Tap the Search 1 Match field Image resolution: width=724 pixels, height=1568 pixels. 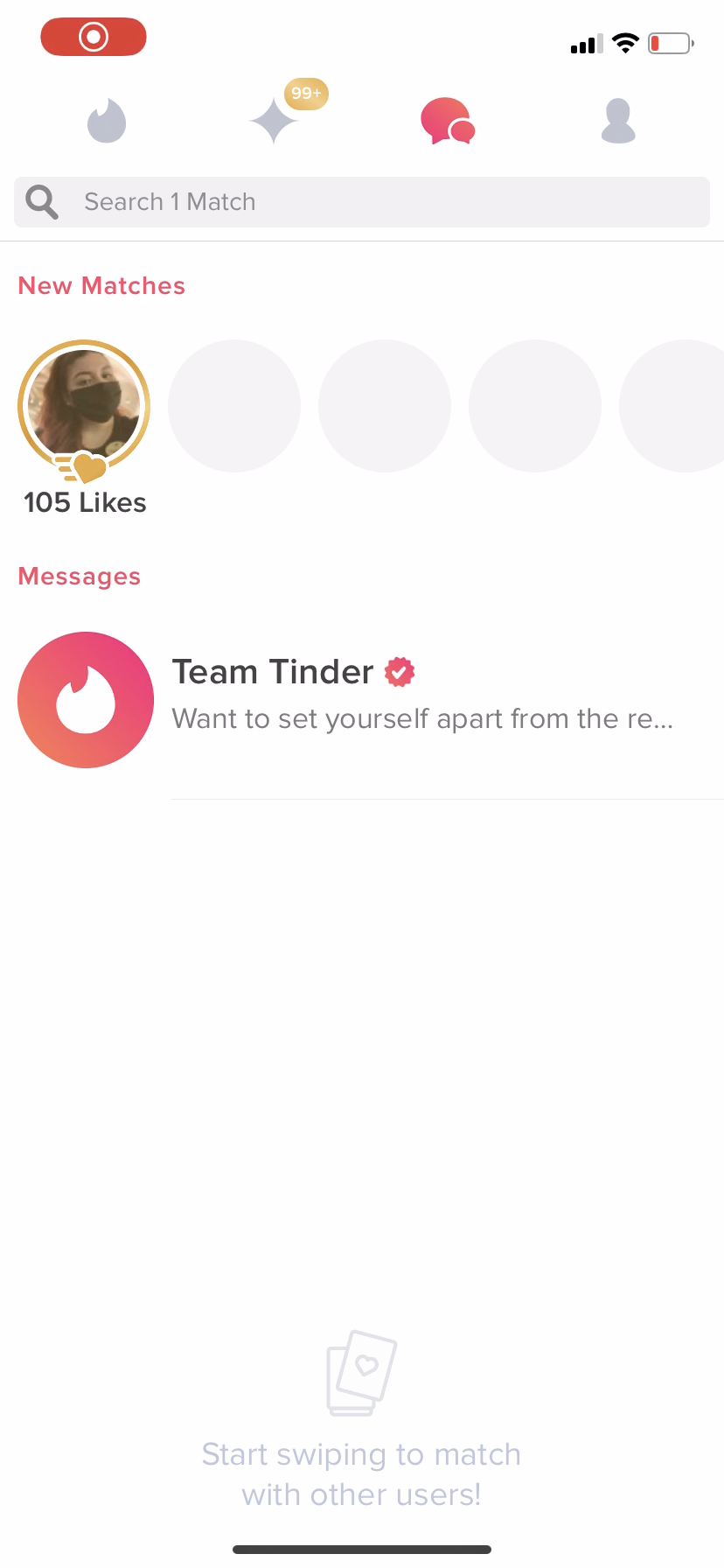pyautogui.click(x=362, y=202)
